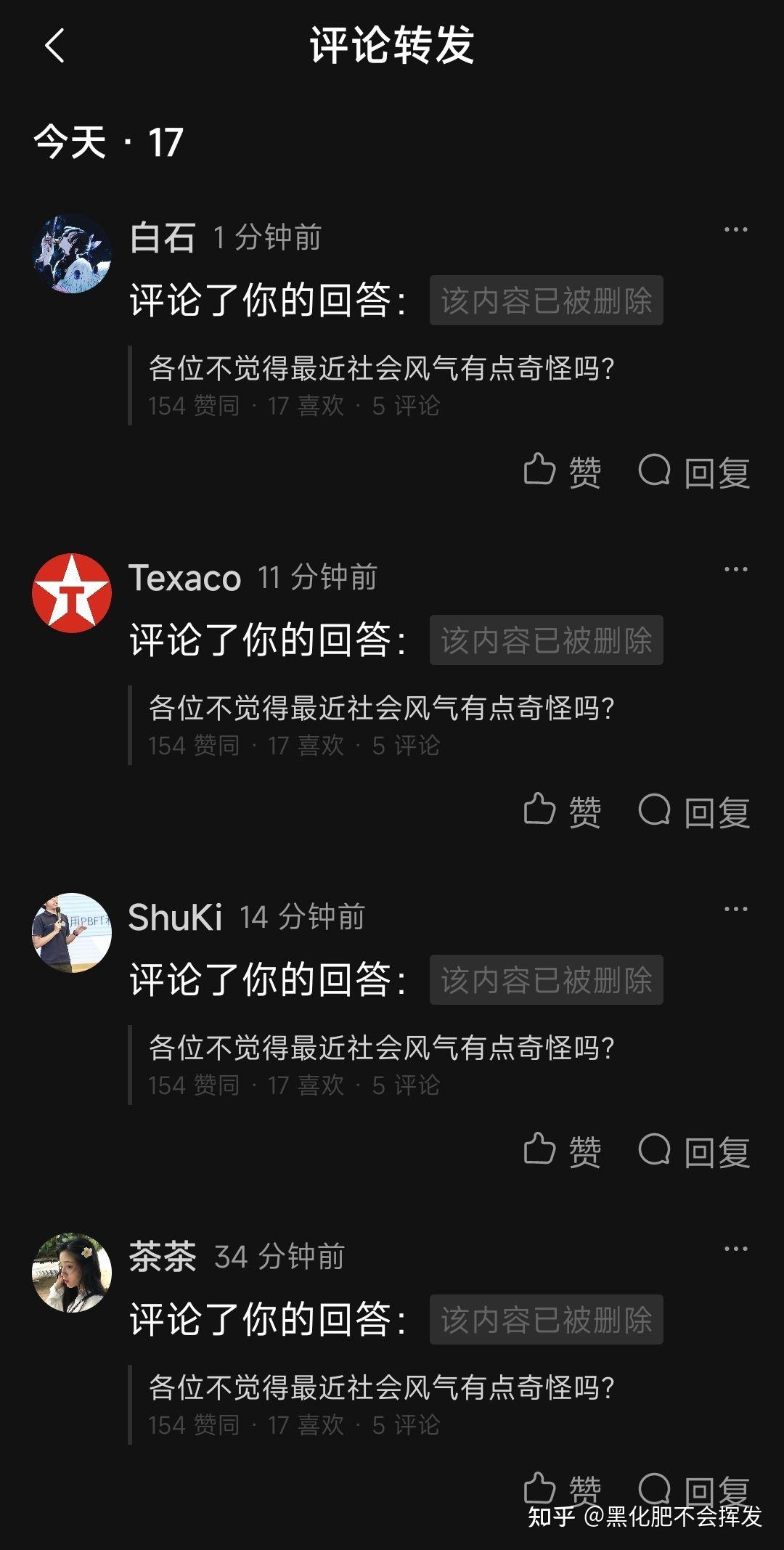The height and width of the screenshot is (1550, 784).
Task: Open 白石's profile avatar
Action: point(72,253)
